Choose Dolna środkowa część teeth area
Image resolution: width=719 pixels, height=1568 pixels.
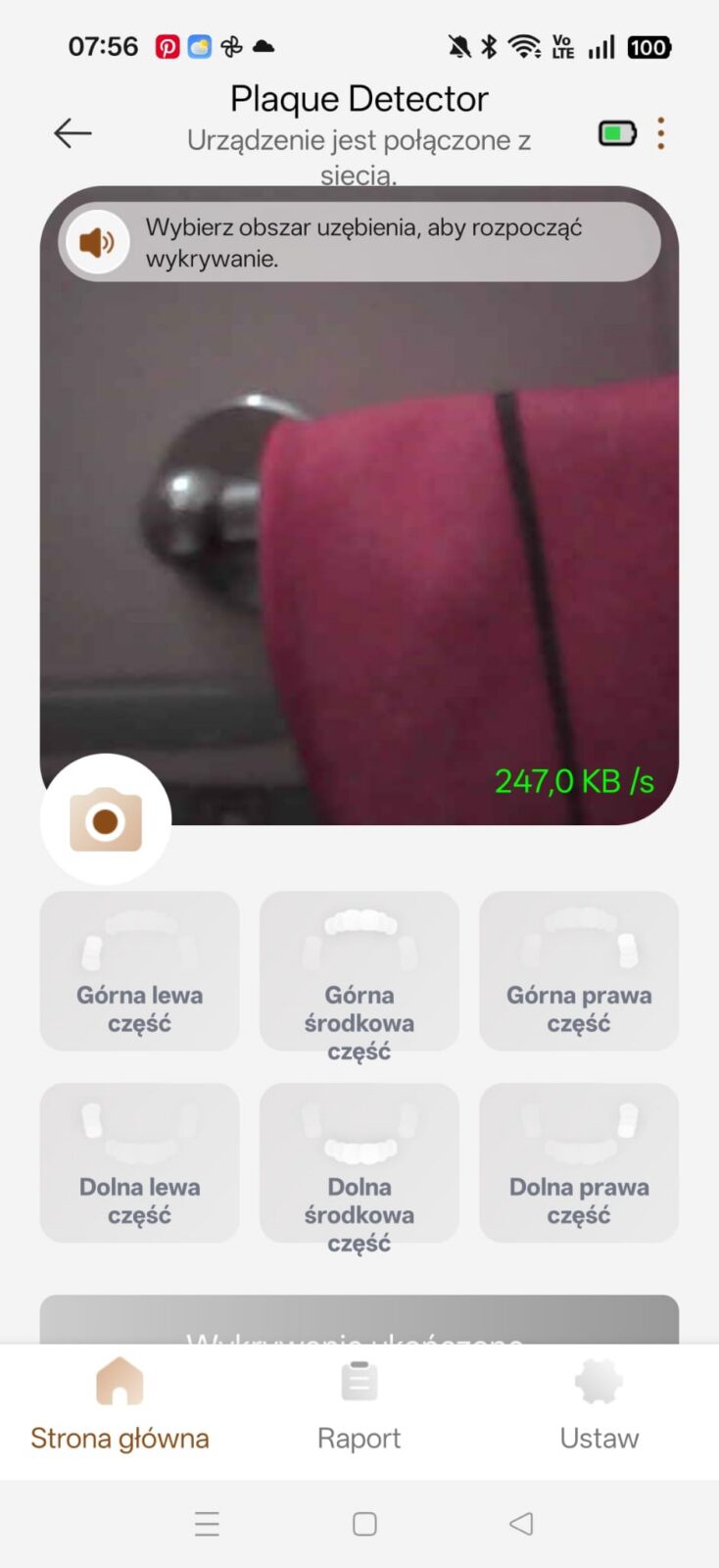tap(359, 1163)
